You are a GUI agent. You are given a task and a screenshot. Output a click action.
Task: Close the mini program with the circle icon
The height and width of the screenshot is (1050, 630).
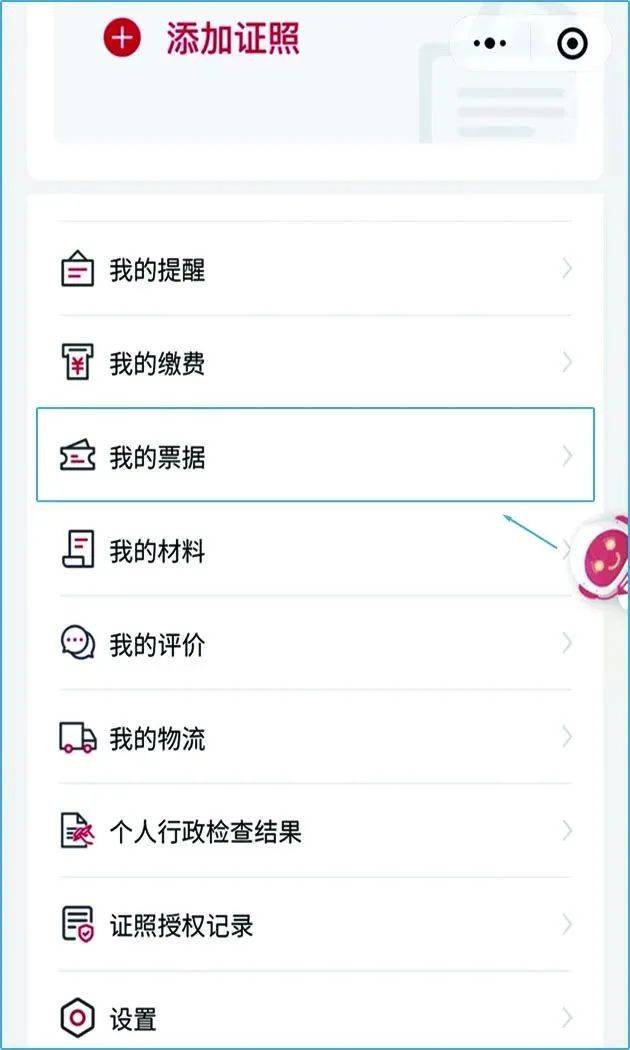coord(572,44)
